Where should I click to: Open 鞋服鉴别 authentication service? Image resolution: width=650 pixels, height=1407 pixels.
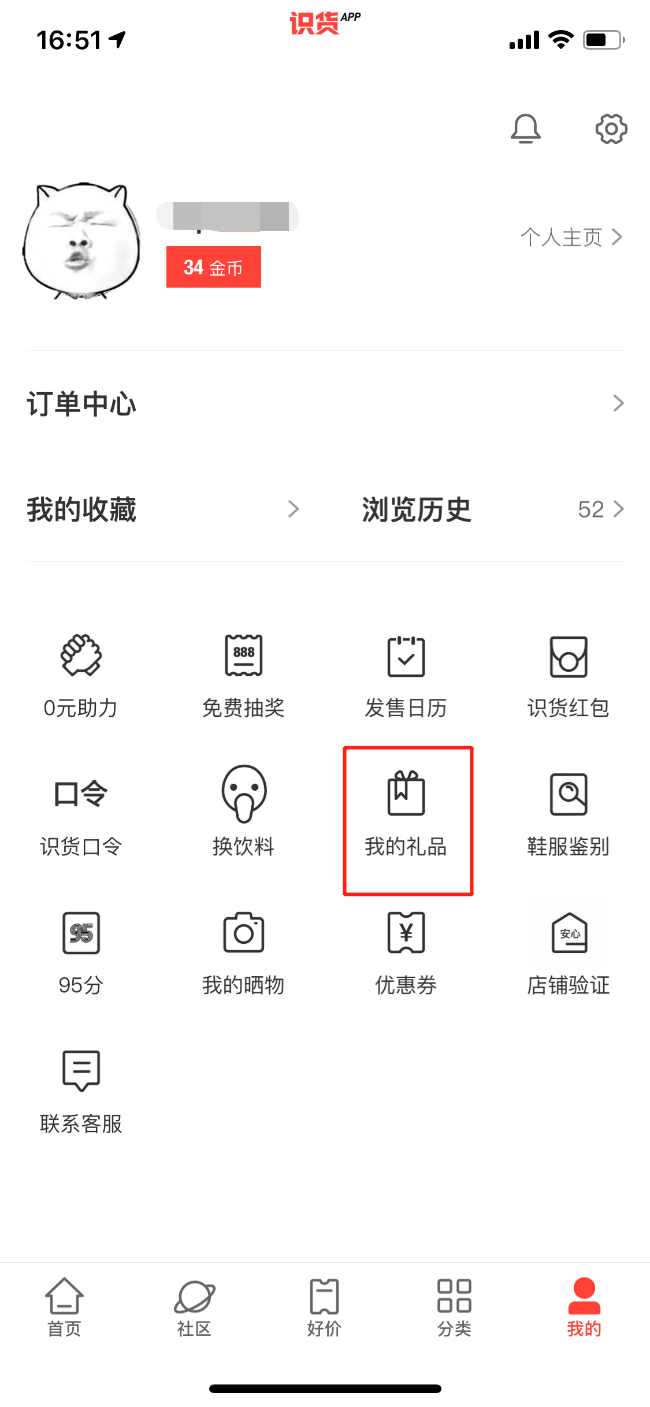(x=568, y=813)
